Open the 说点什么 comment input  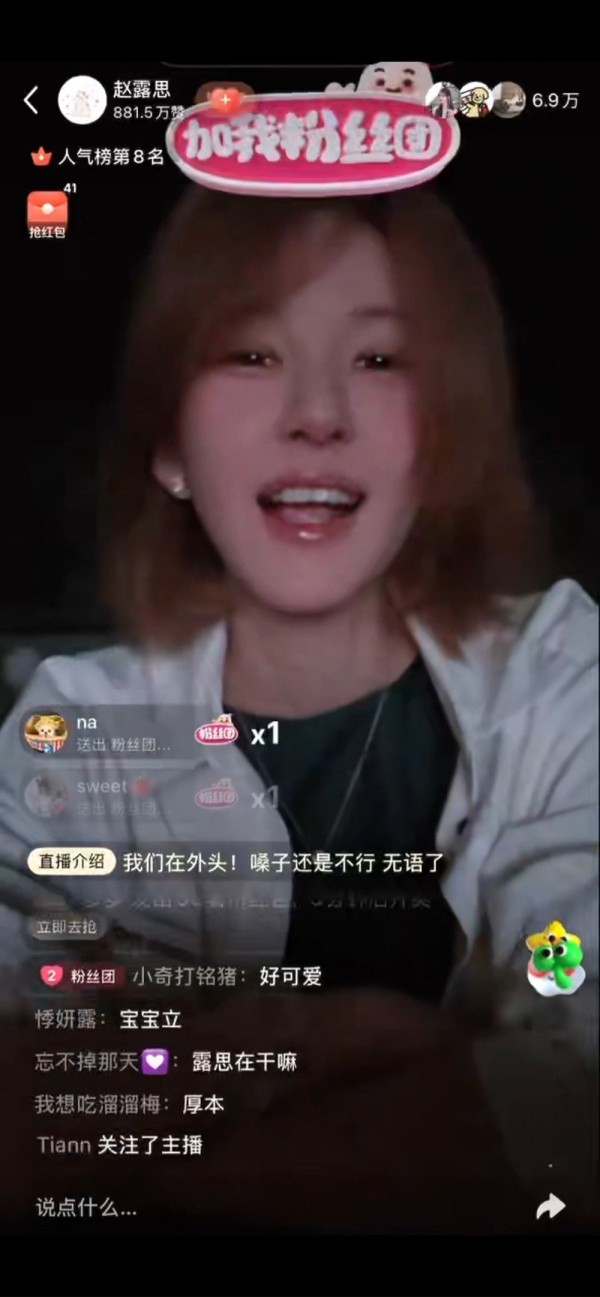coord(87,1207)
